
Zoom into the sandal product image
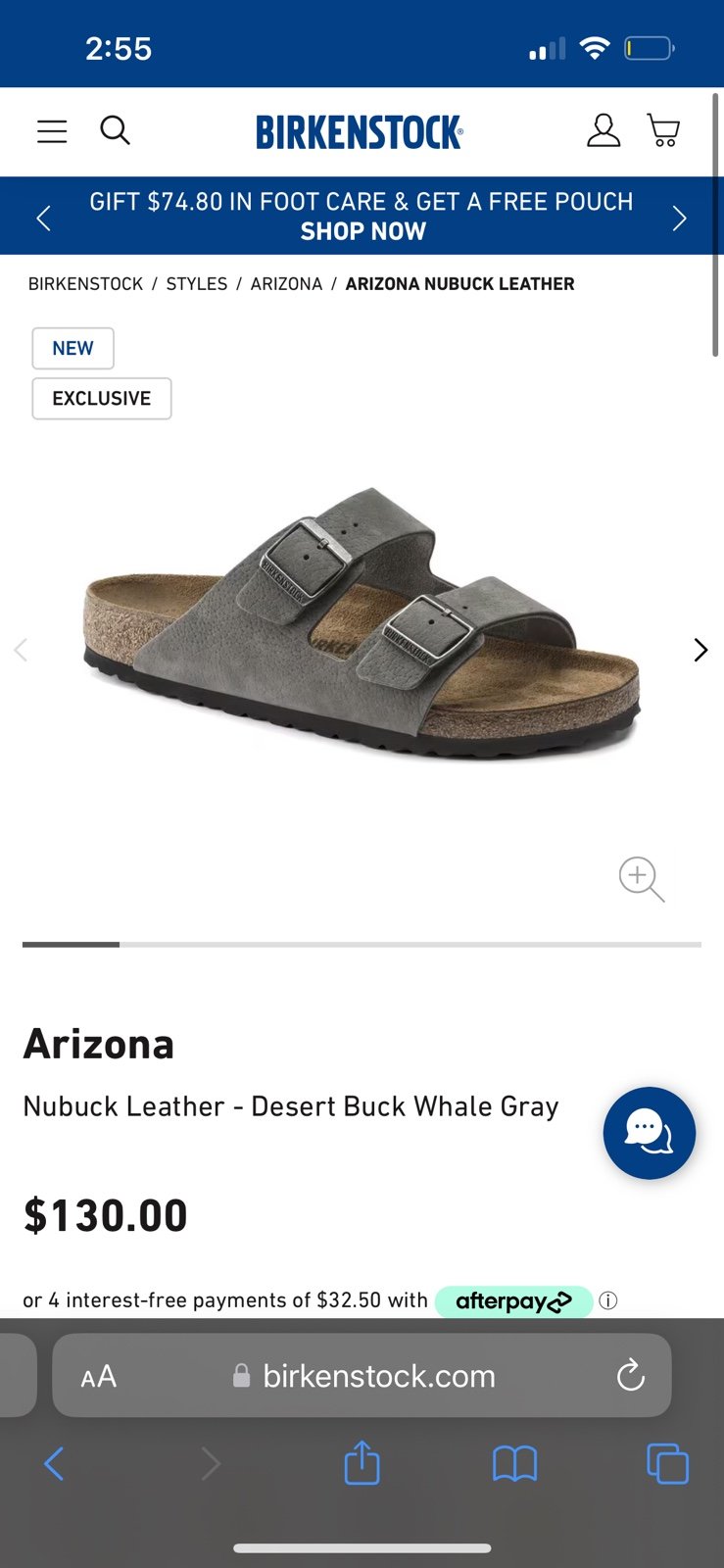(642, 879)
